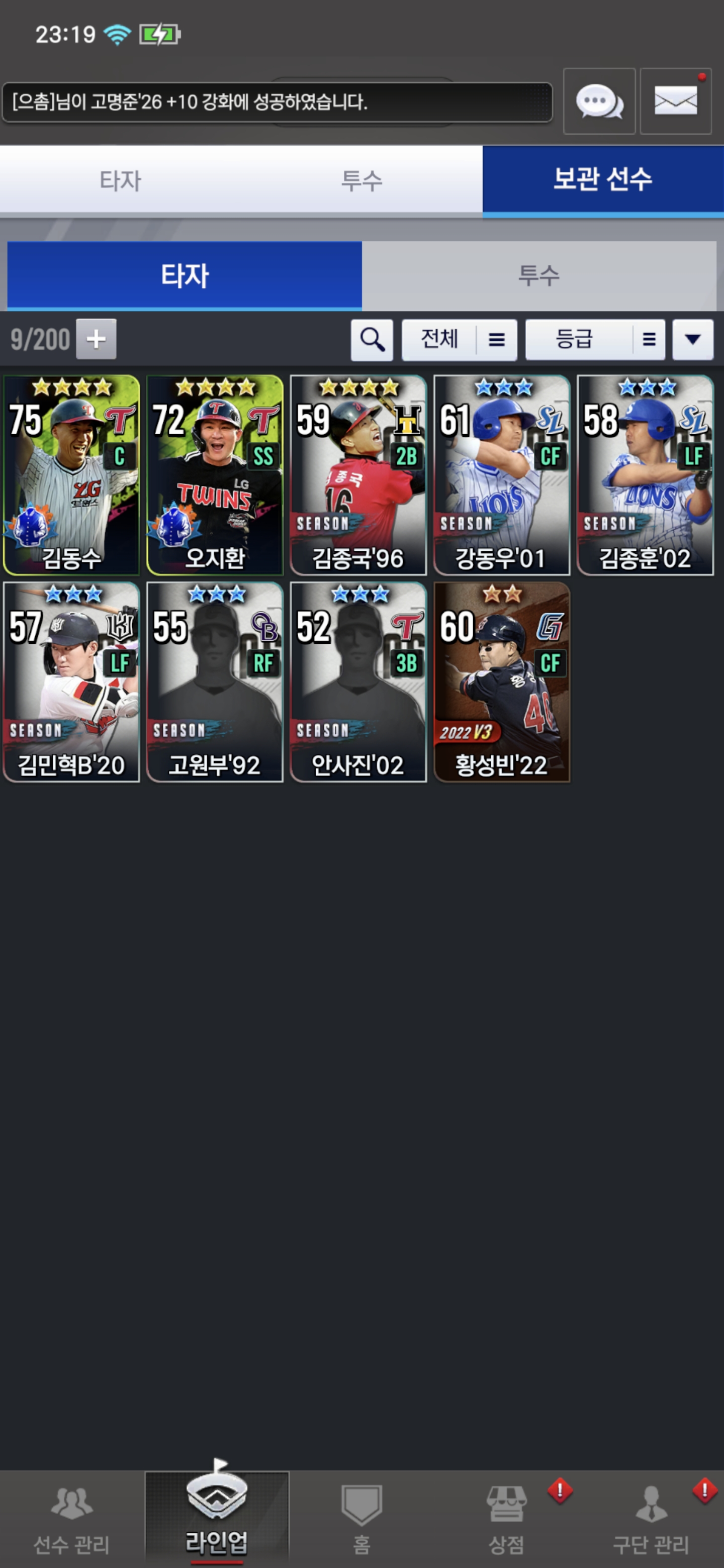Select 김종국'96 player card
This screenshot has height=1568, width=724.
pos(358,475)
